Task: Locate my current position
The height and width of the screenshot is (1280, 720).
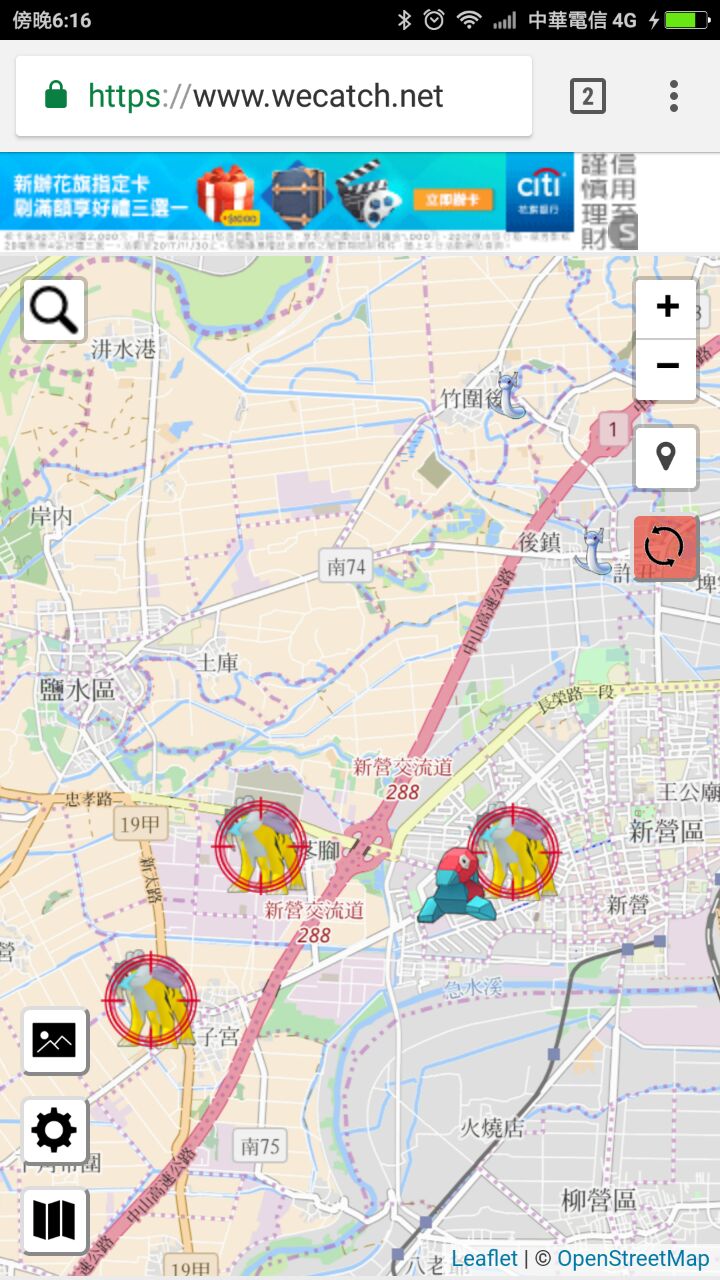Action: [665, 458]
